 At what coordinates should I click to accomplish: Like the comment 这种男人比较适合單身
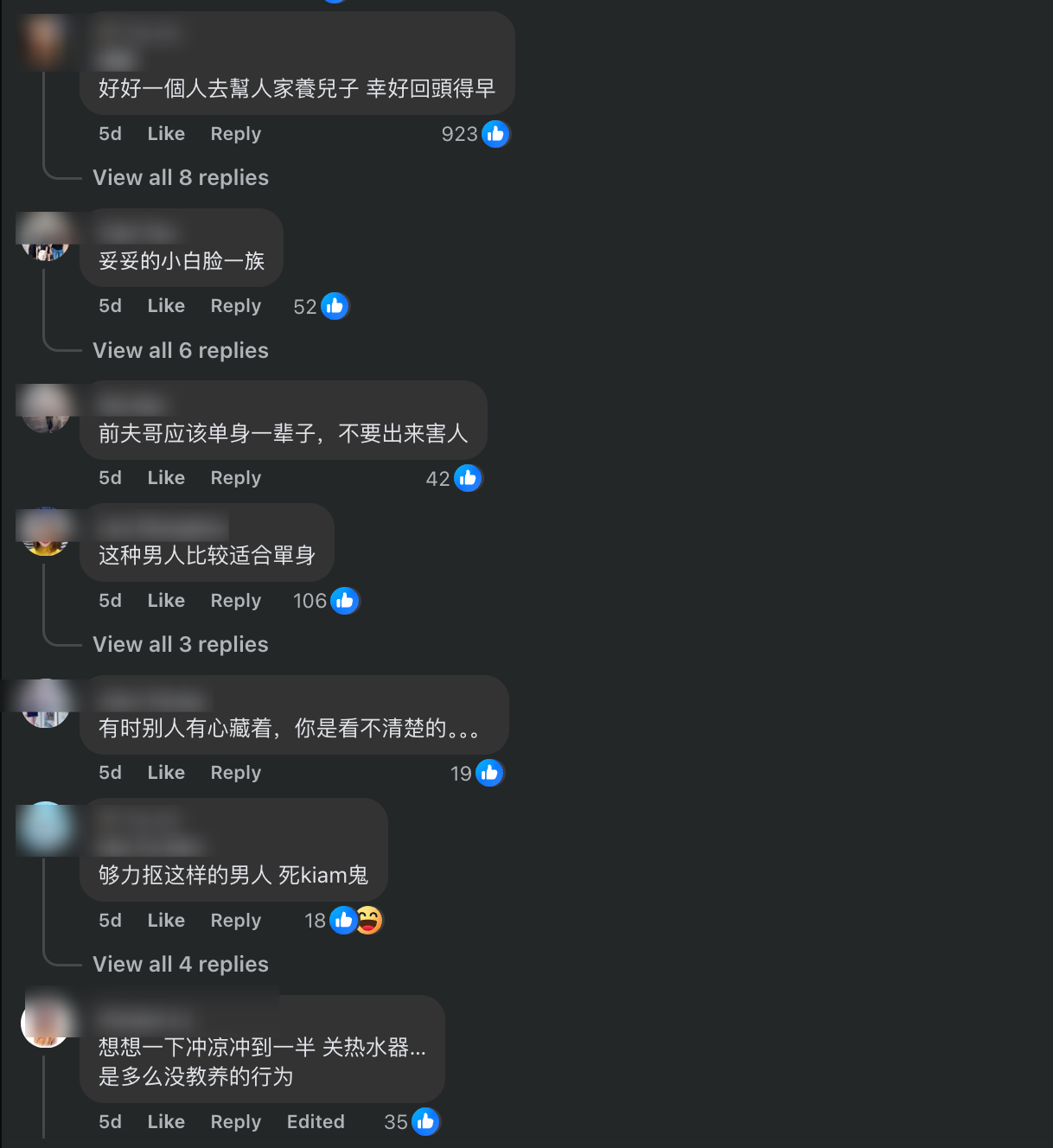pos(166,601)
